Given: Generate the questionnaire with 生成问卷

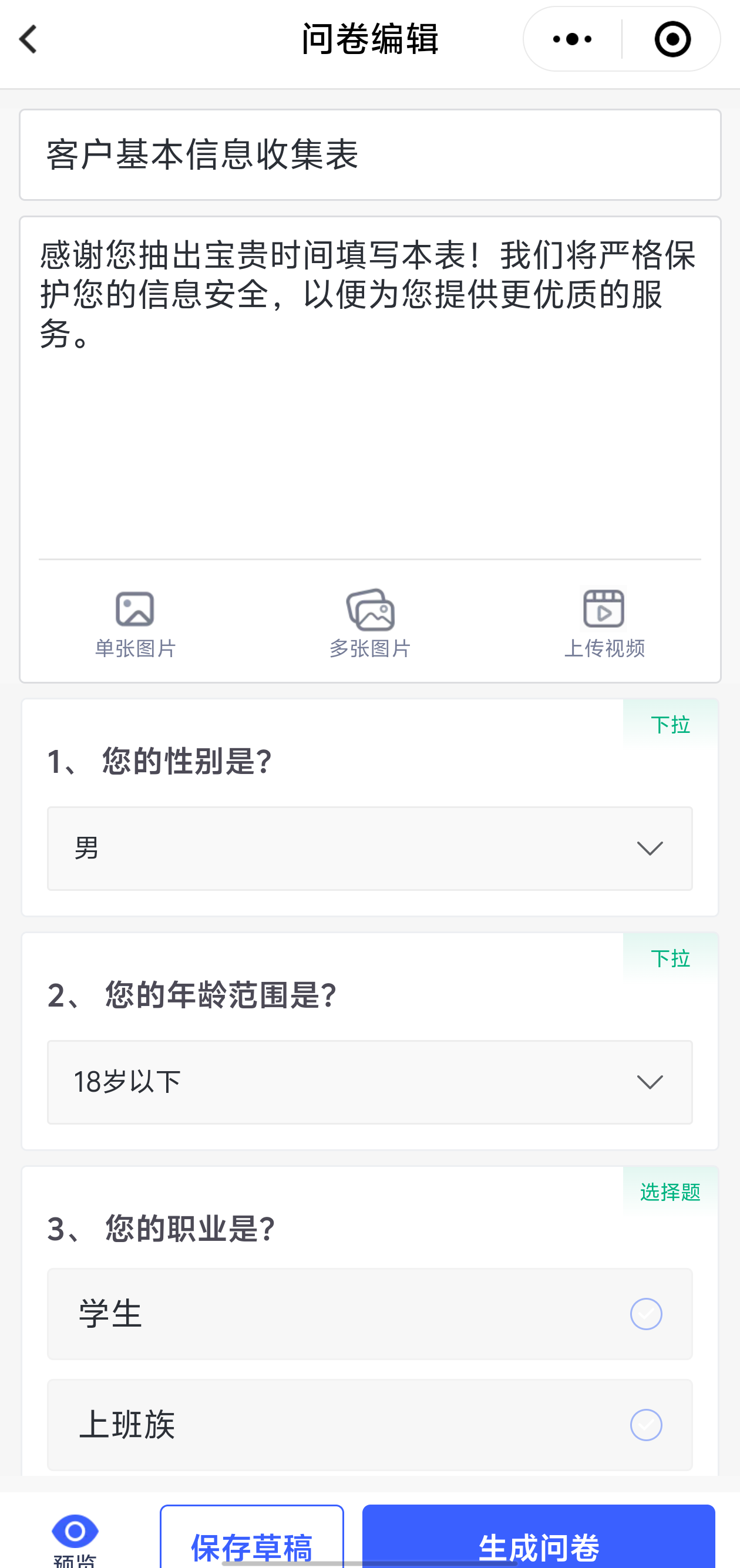Looking at the screenshot, I should click(539, 1537).
